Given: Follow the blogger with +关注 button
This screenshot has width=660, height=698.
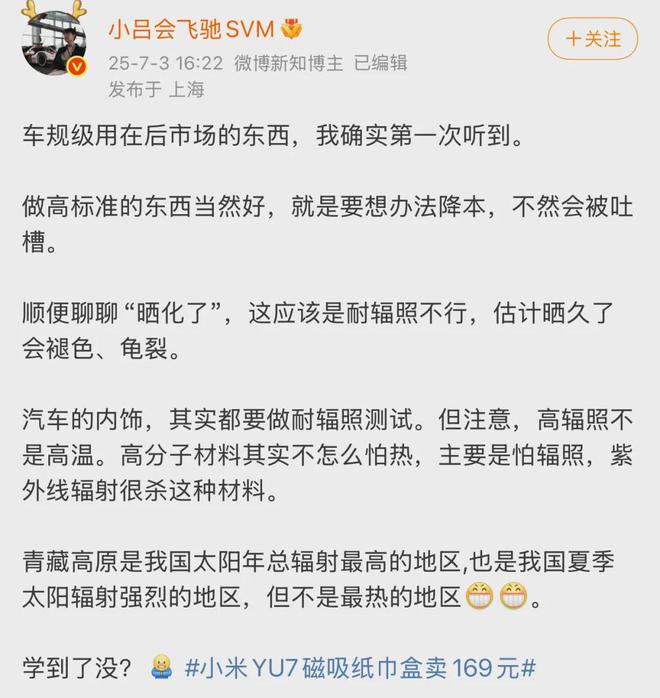Looking at the screenshot, I should click(x=593, y=39).
